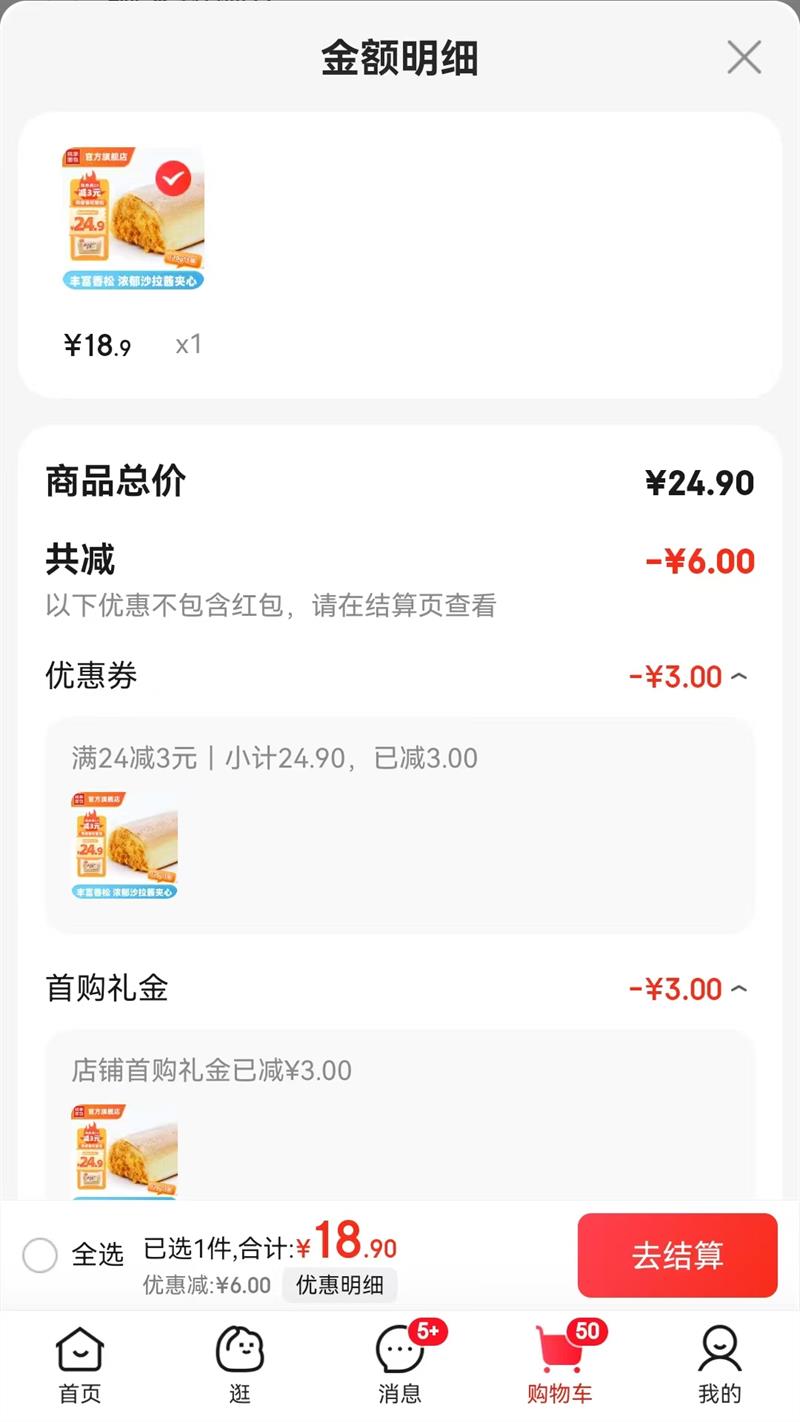
Task: Switch to the 逛 tab
Action: [x=240, y=1365]
